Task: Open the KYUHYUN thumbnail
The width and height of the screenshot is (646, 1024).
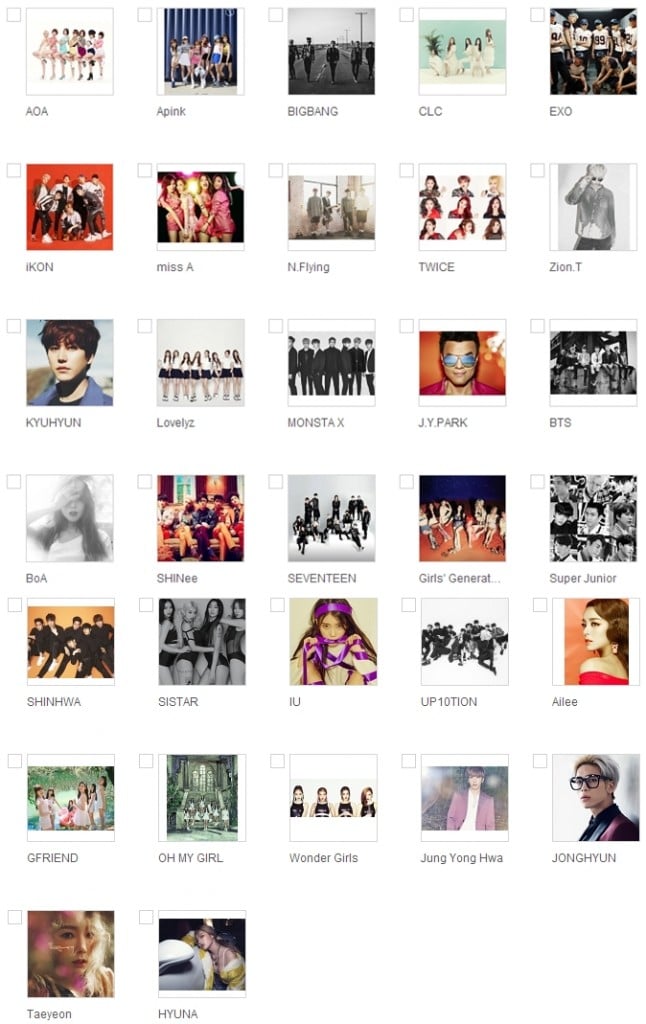Action: (69, 362)
